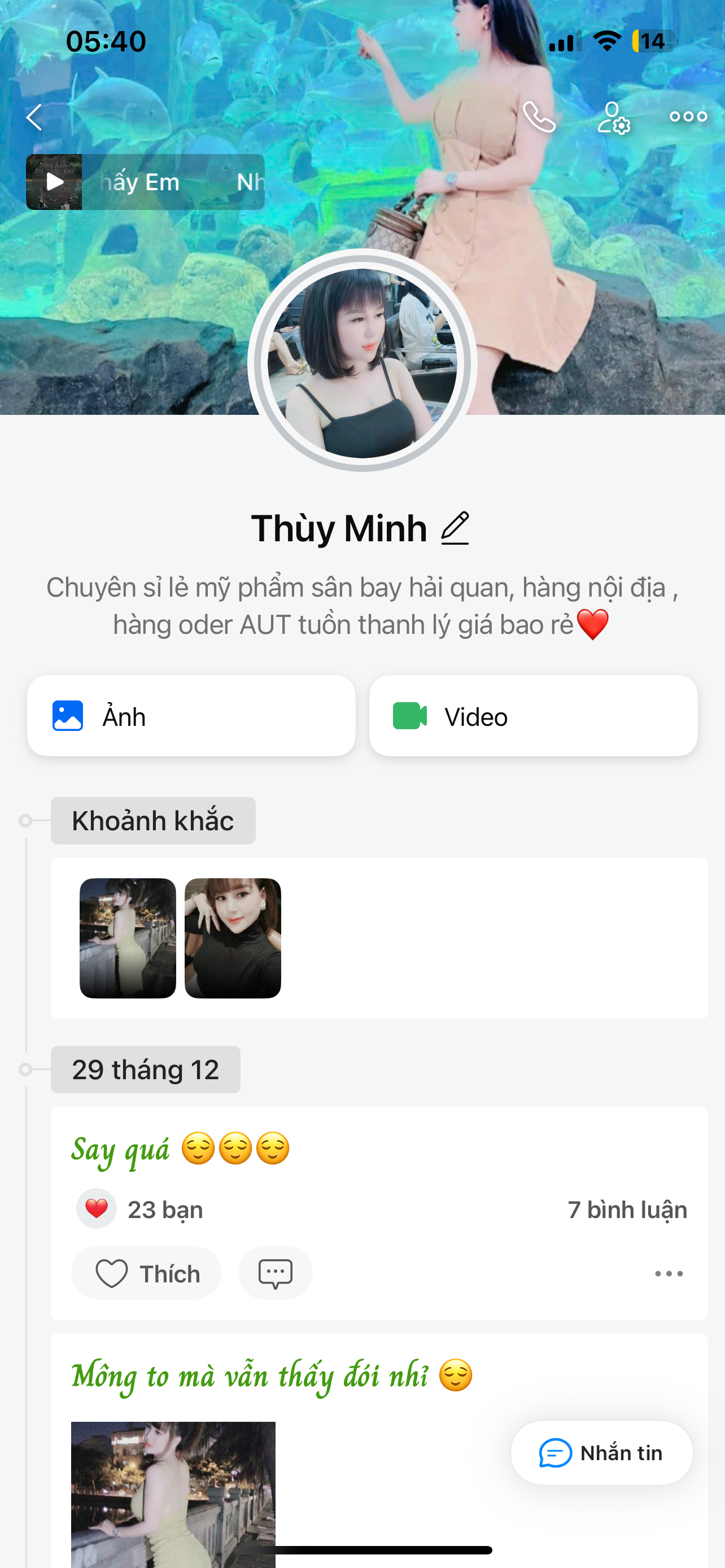See the 23 bạn who reacted
This screenshot has width=725, height=1568.
(141, 1210)
